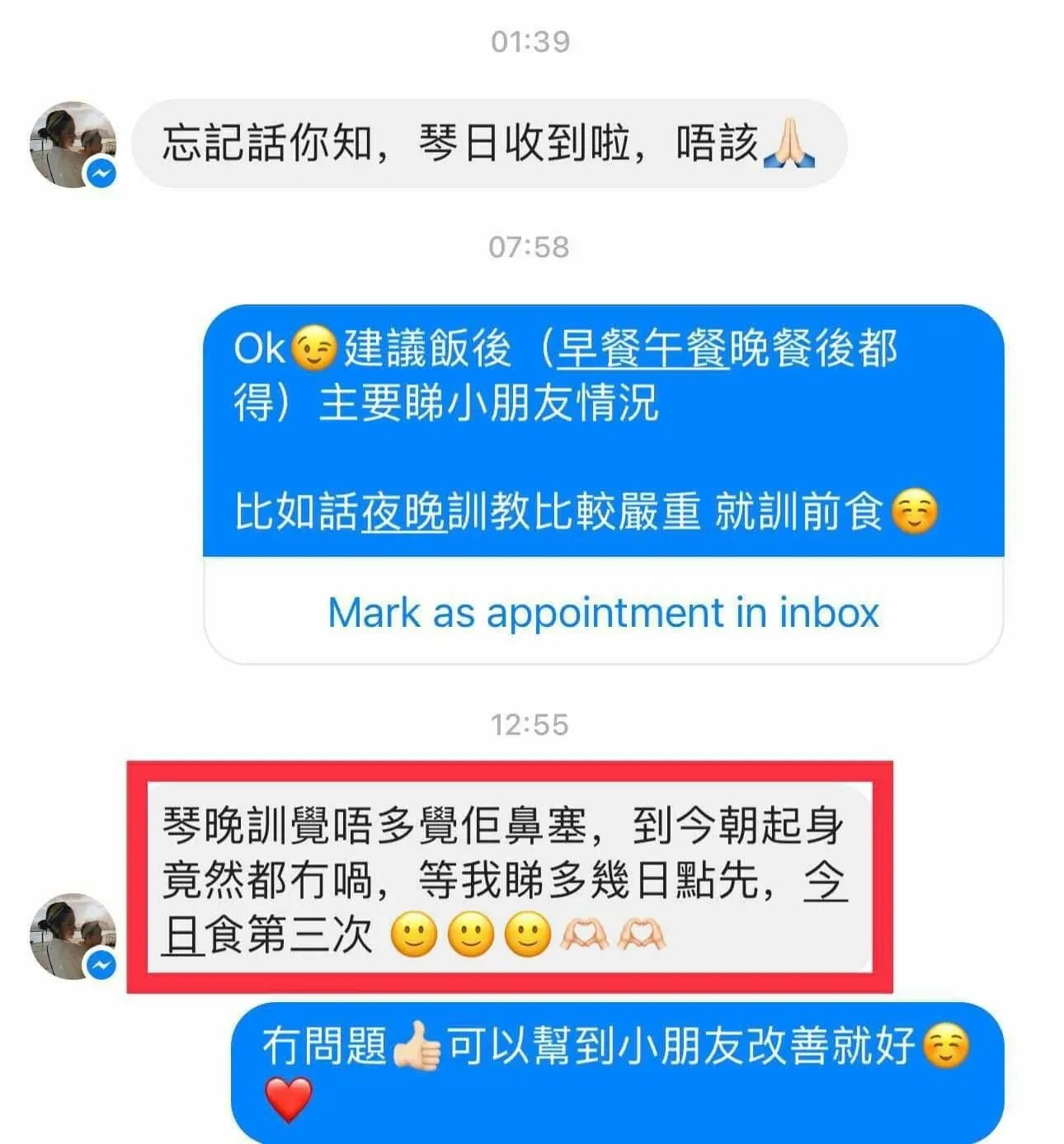Open sender's avatar beside the 12:55 message
Screen dimensions: 1064x1144
73,937
